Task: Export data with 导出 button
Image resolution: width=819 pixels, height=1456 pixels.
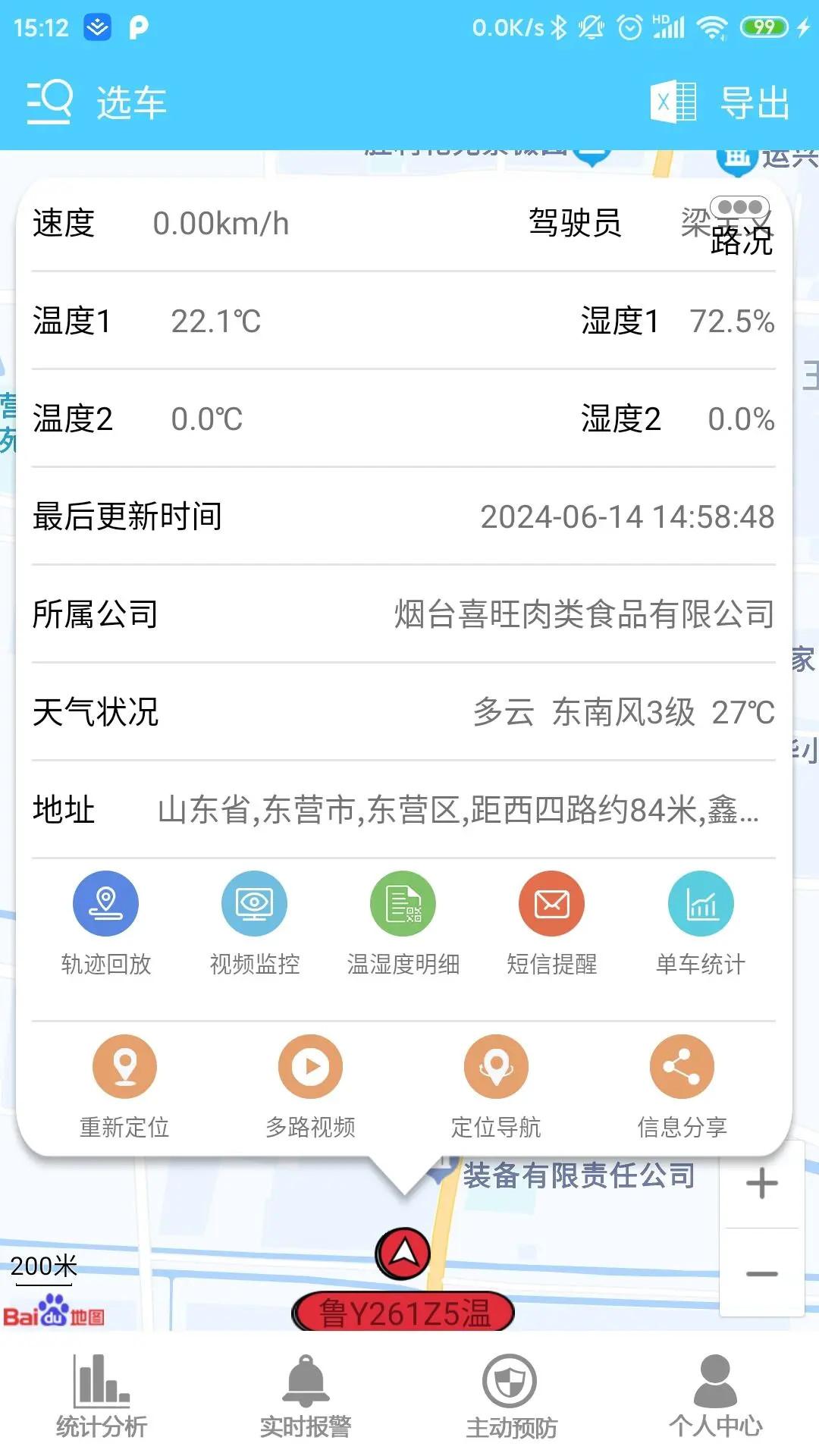Action: pos(754,102)
